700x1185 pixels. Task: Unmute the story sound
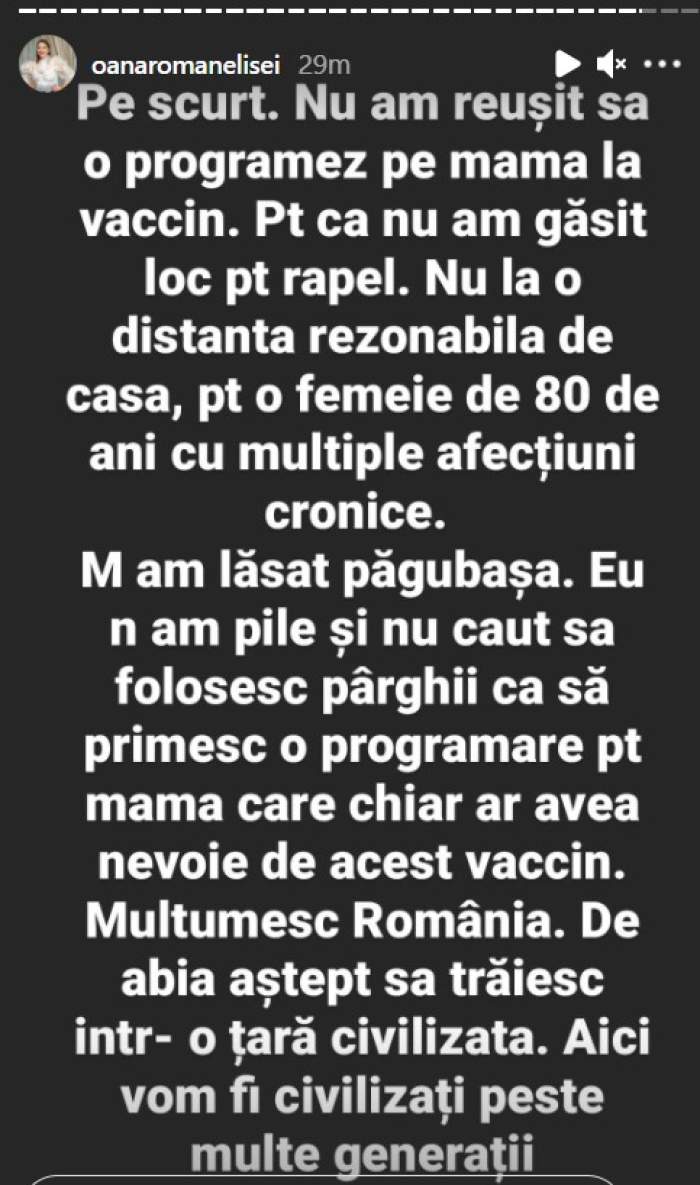pyautogui.click(x=610, y=65)
